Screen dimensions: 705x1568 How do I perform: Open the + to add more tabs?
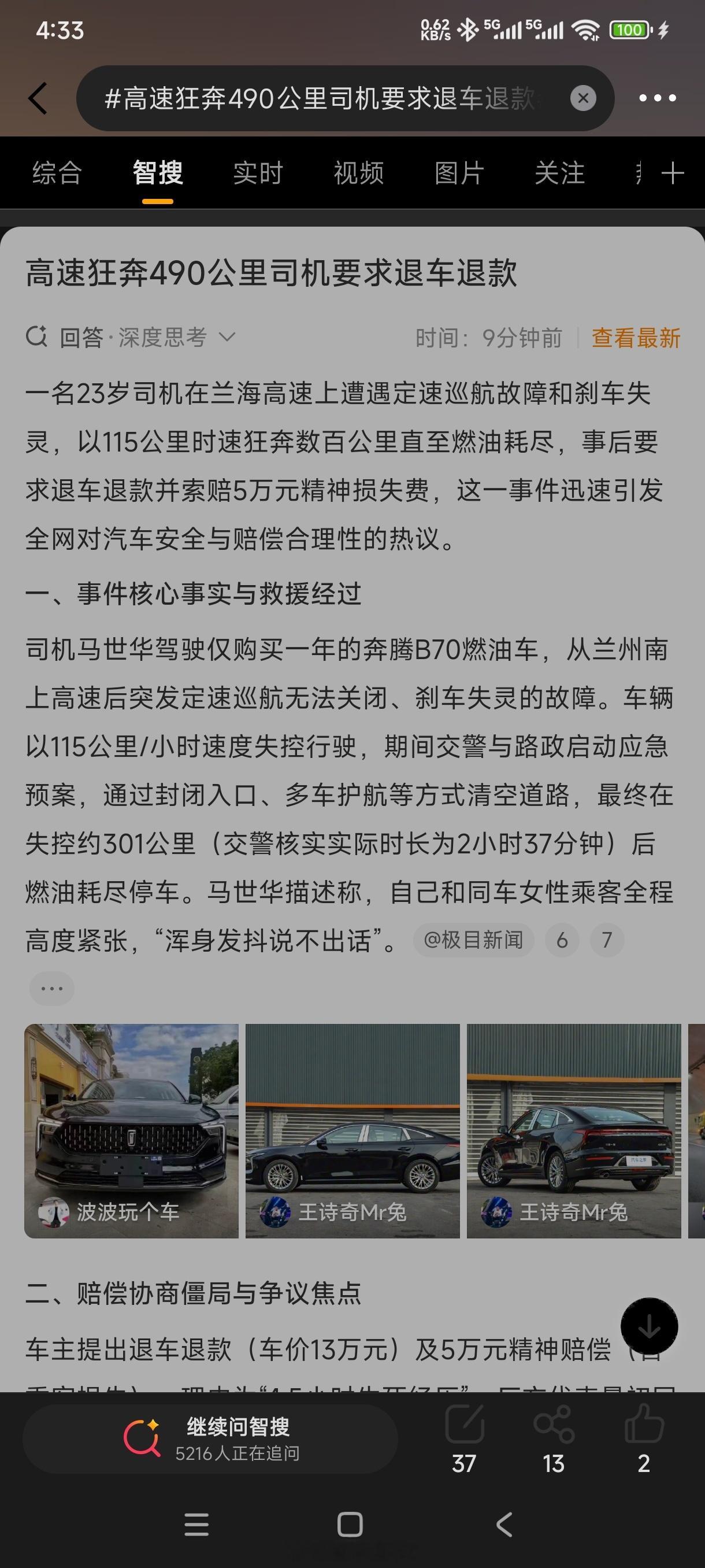tap(673, 173)
